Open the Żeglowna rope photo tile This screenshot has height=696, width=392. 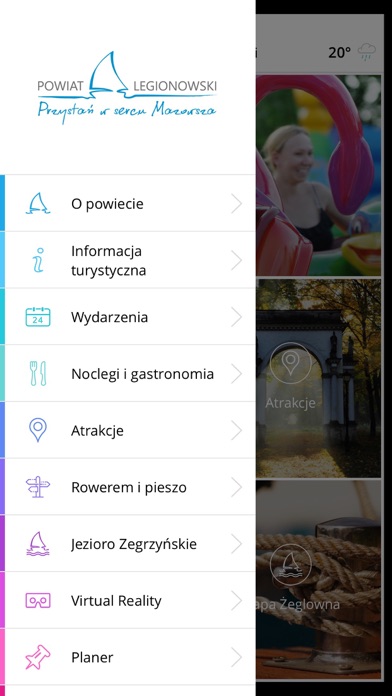pos(319,580)
